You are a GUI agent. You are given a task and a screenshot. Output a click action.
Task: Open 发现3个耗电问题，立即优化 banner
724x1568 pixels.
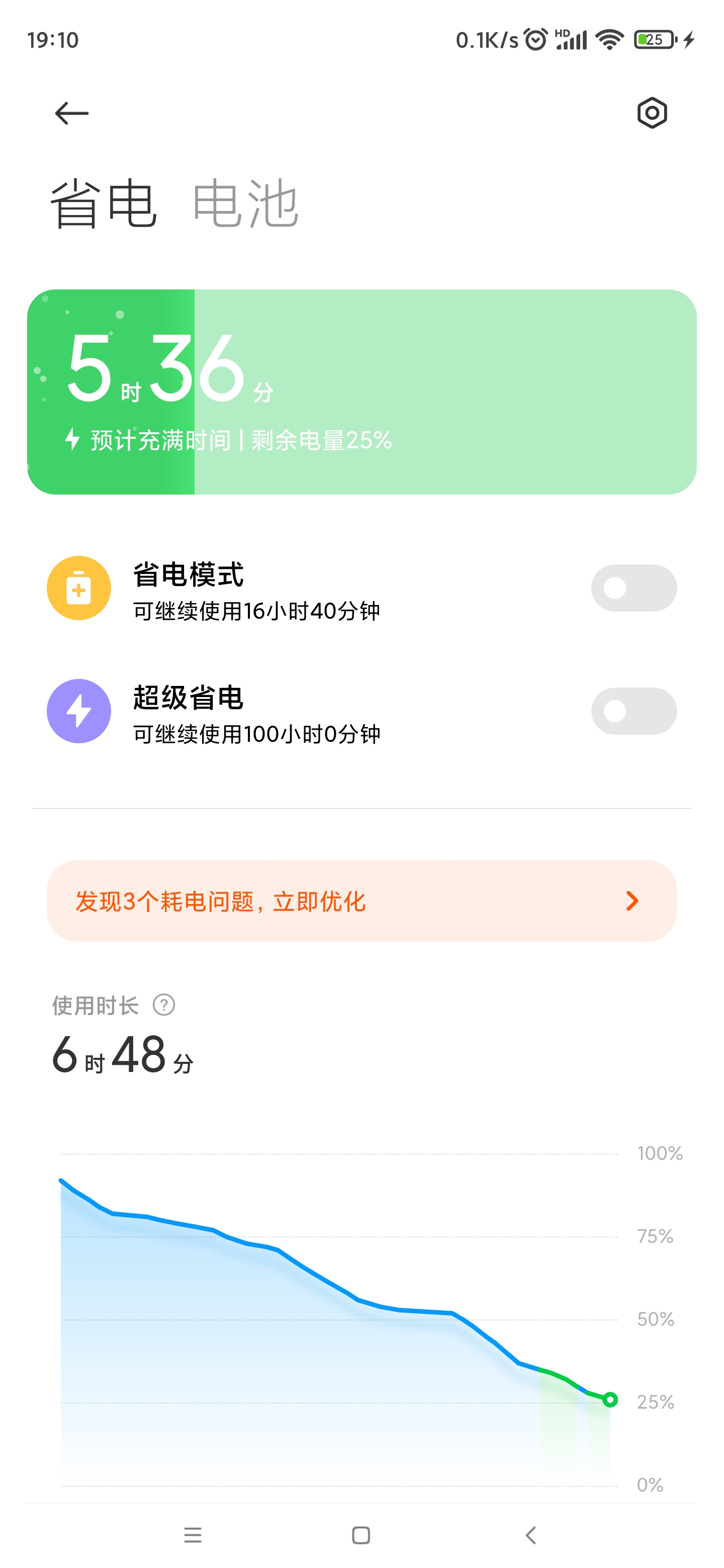click(x=361, y=901)
